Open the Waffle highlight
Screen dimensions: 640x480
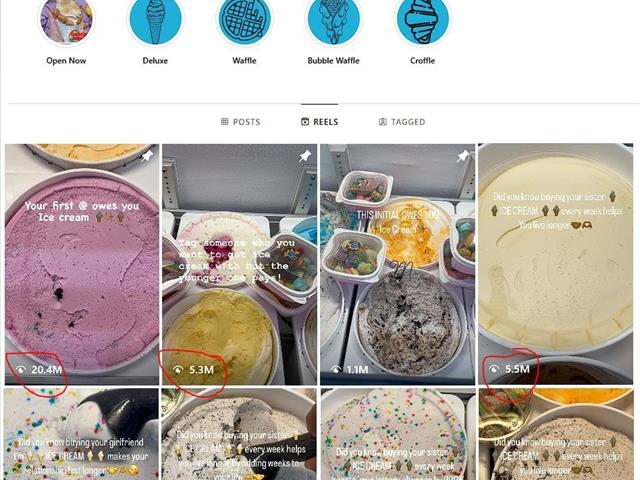(245, 20)
